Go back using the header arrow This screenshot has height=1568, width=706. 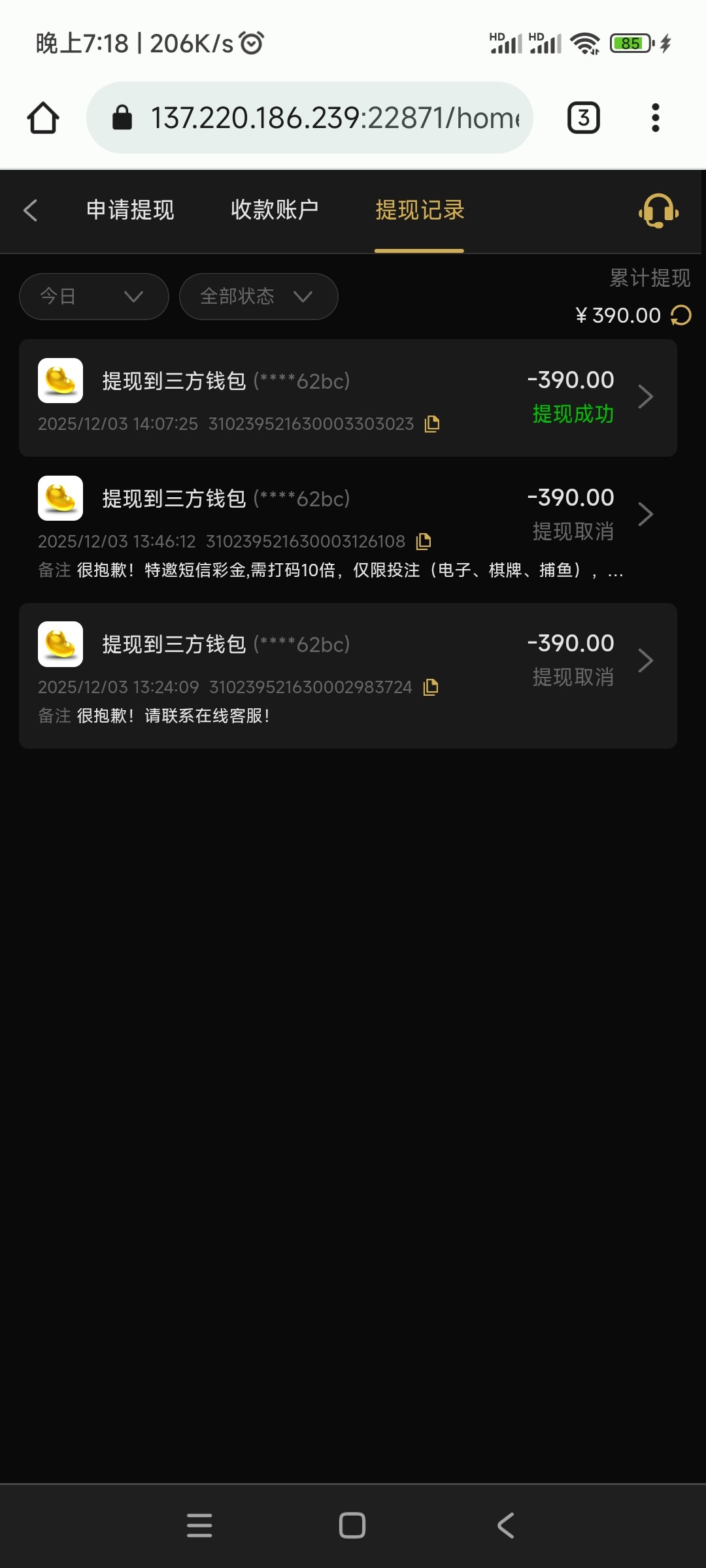[30, 210]
